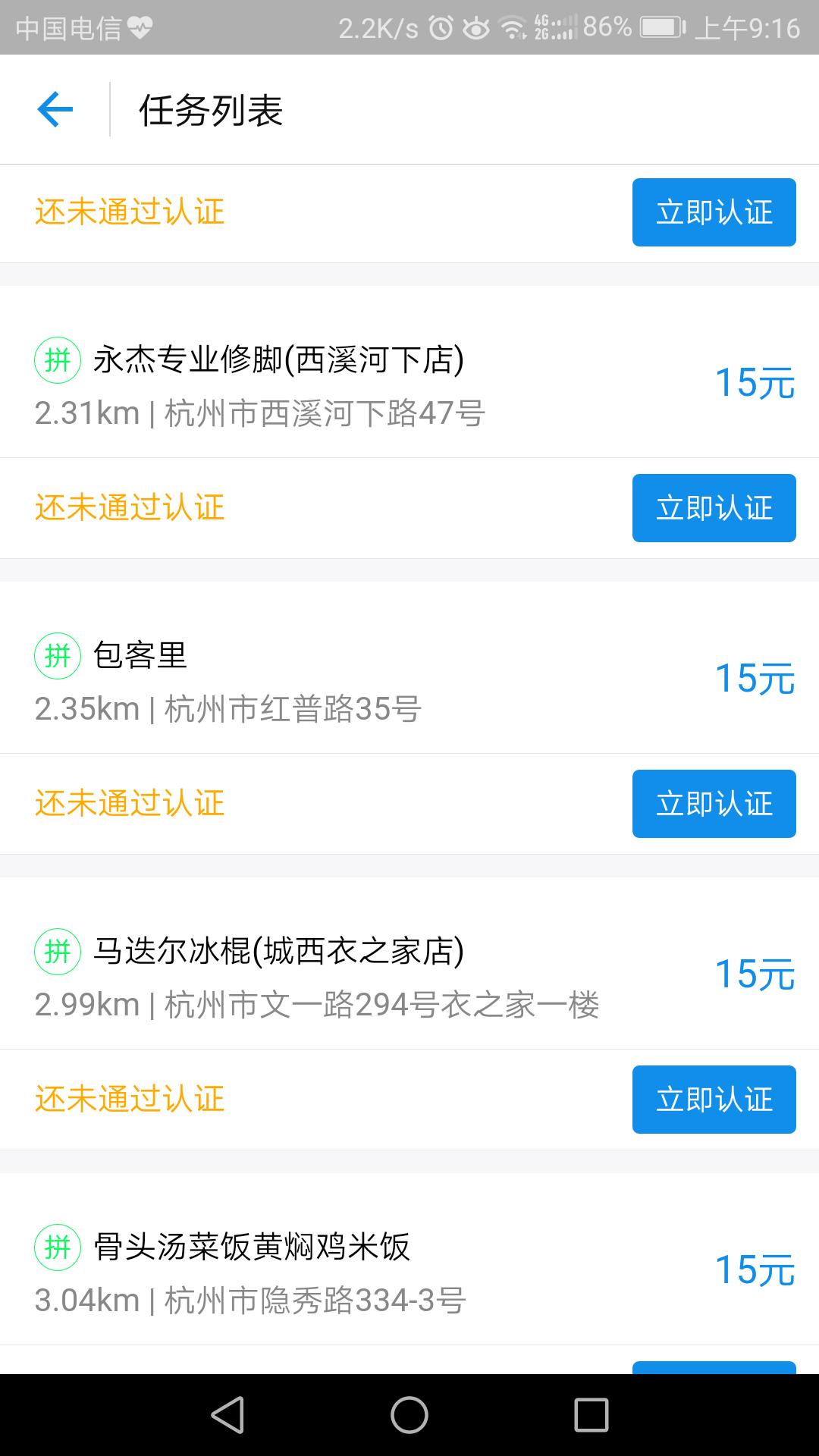Tap the 立即认证 button at the top
The width and height of the screenshot is (819, 1456).
[x=714, y=212]
